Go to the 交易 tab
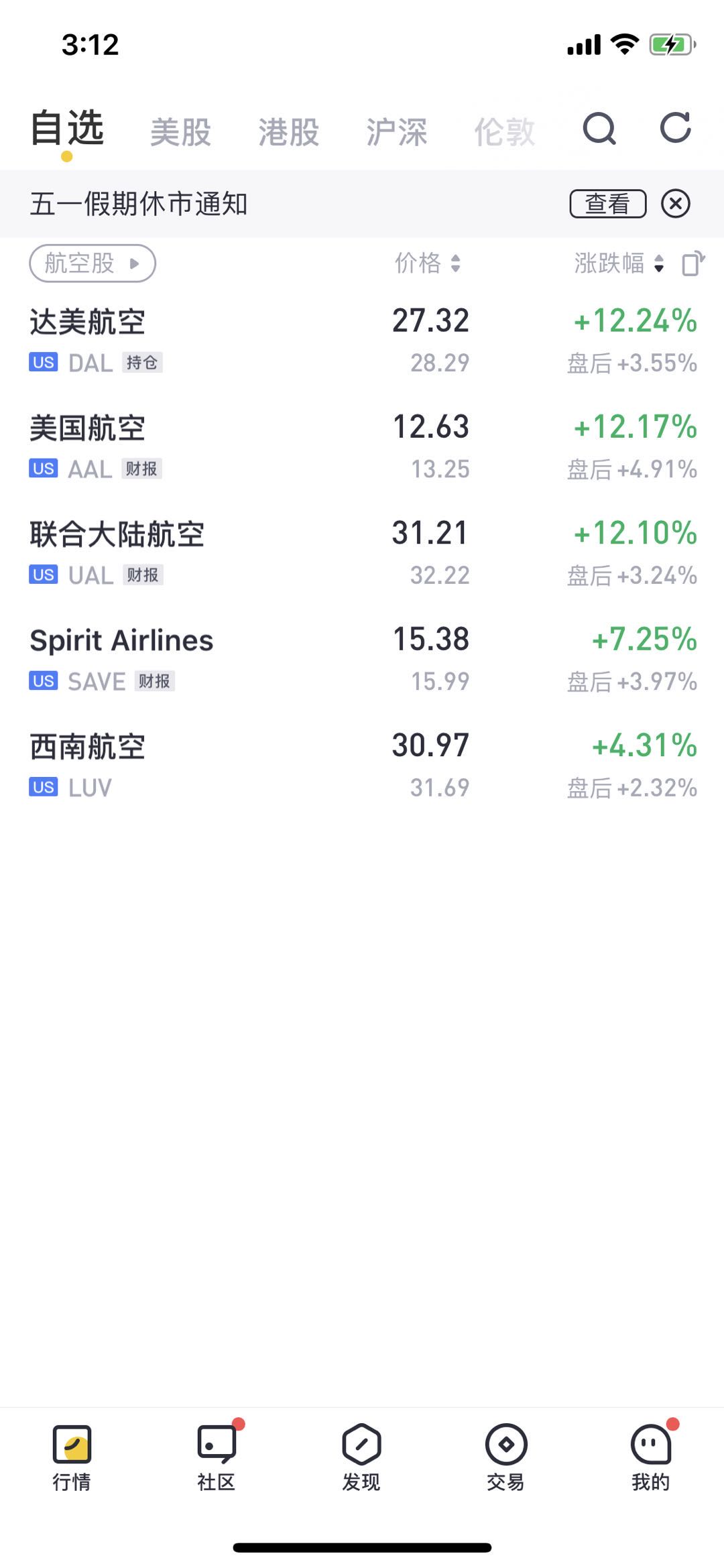The height and width of the screenshot is (1568, 724). point(506,1456)
